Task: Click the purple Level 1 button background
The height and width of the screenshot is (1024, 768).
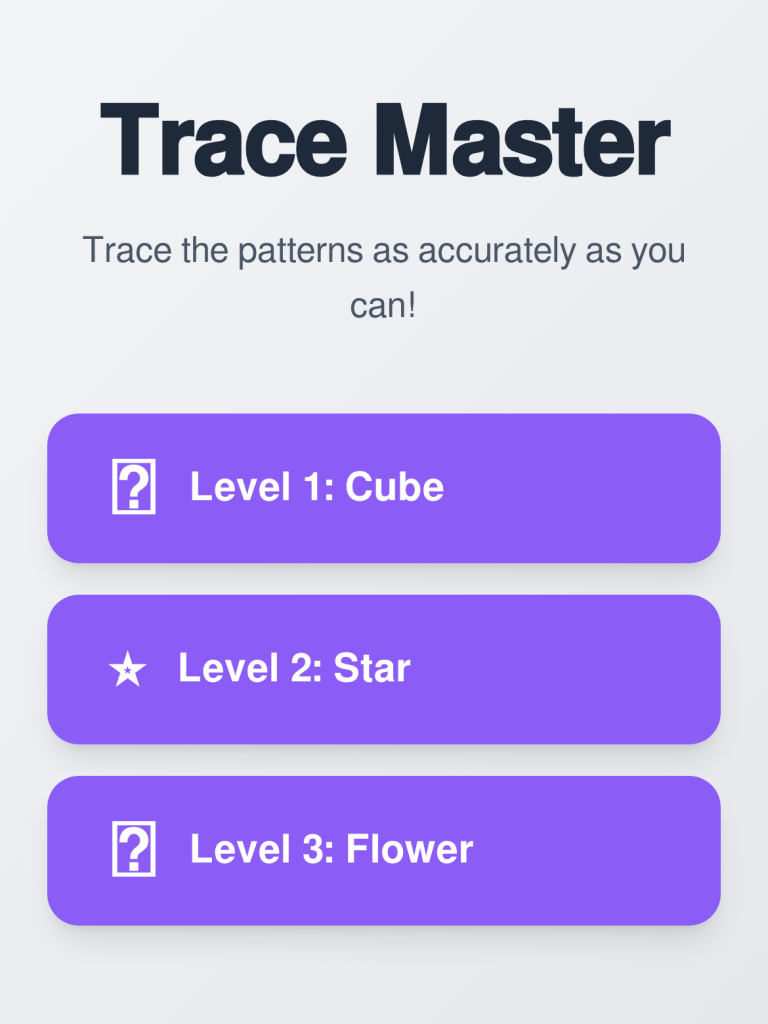Action: 600,487
